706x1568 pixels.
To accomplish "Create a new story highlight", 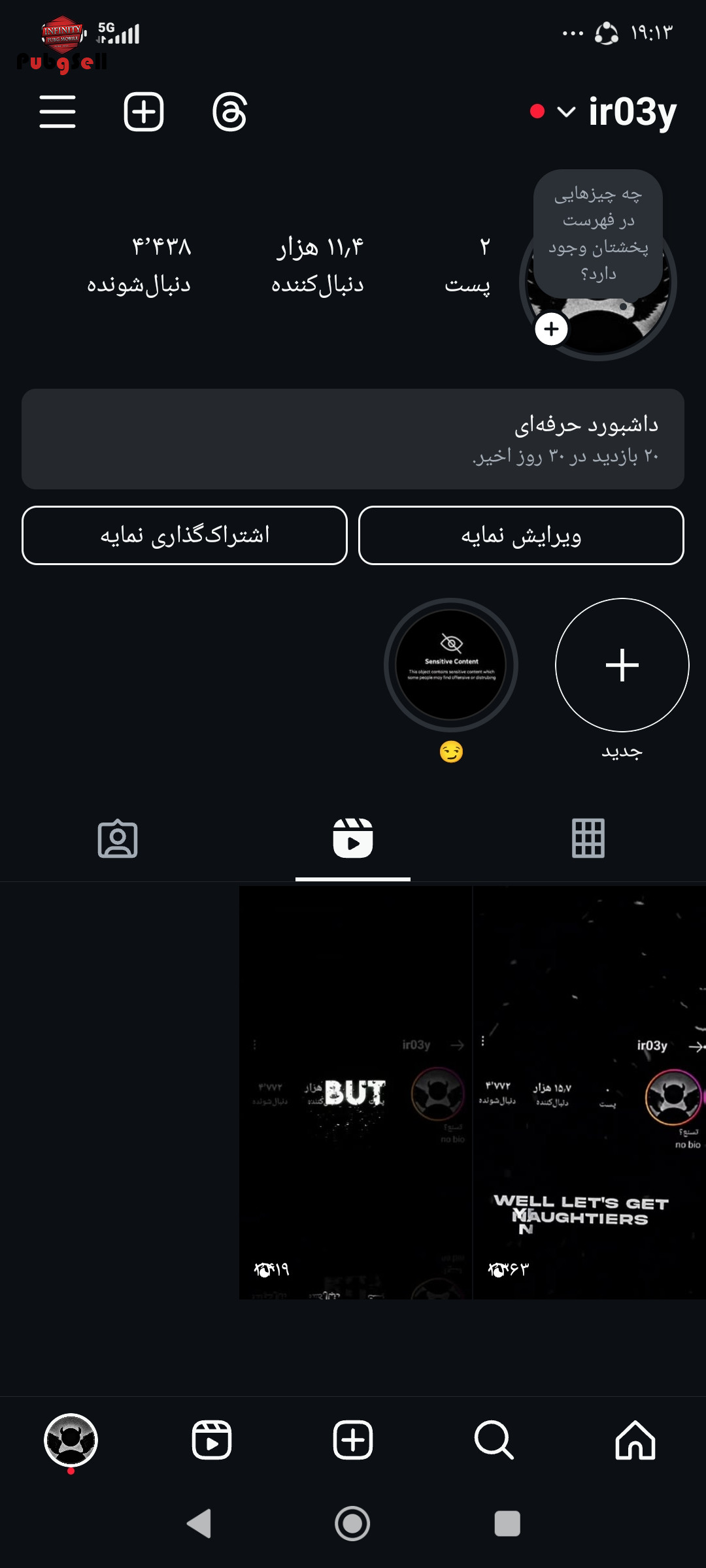I will coord(622,665).
